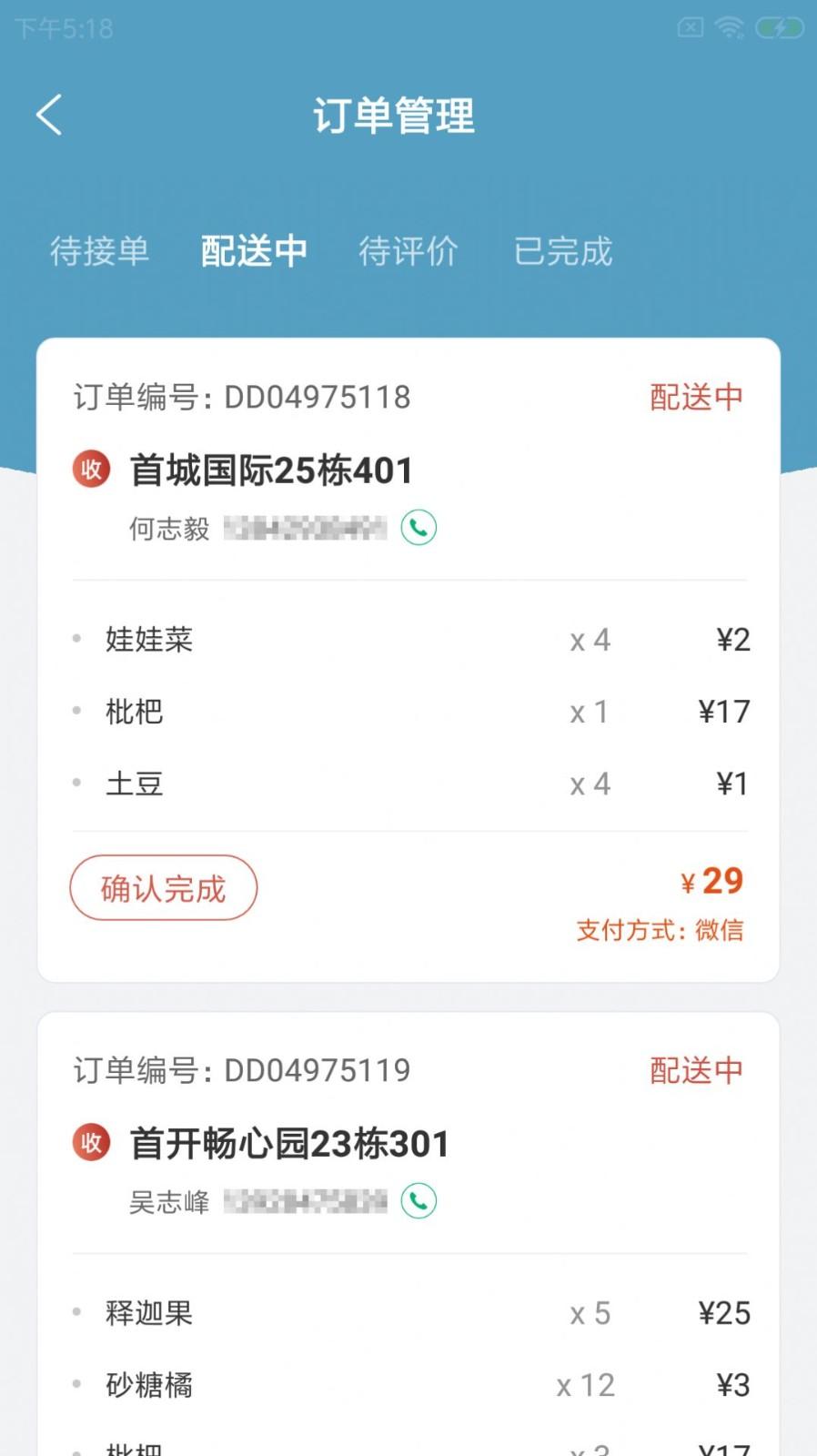817x1456 pixels.
Task: Call 何志毅 using the green phone icon
Action: point(418,527)
